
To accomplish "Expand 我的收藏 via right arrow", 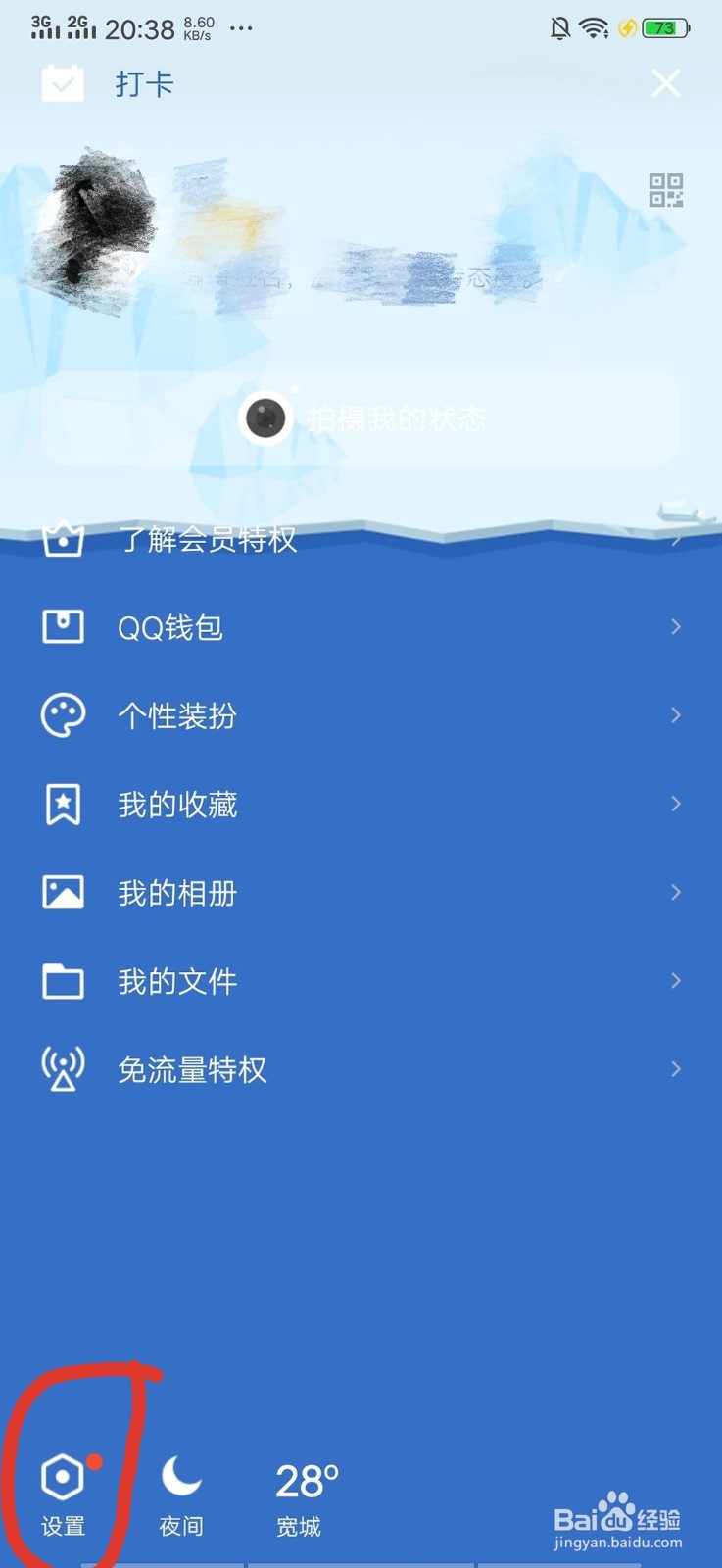I will pos(675,804).
